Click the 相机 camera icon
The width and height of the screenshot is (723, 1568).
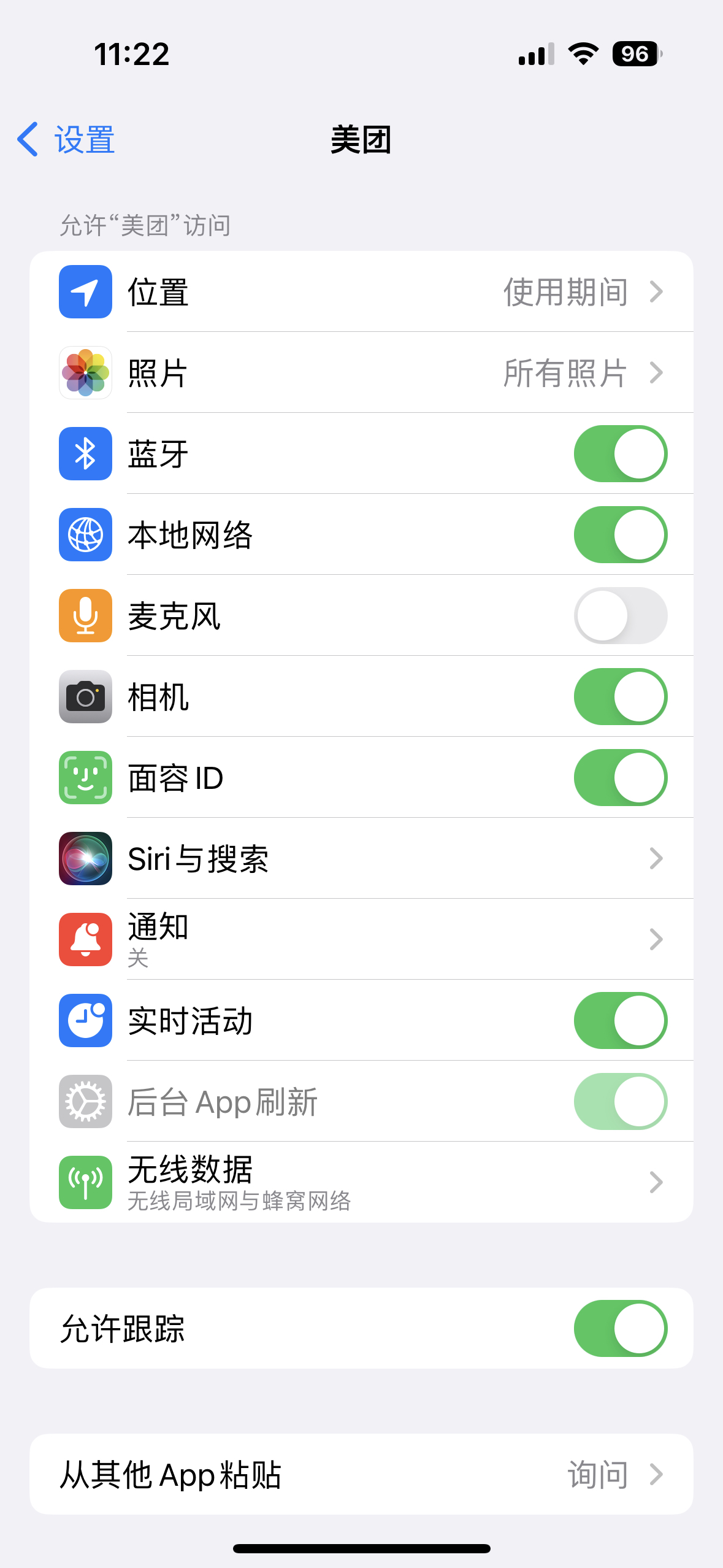click(x=85, y=696)
